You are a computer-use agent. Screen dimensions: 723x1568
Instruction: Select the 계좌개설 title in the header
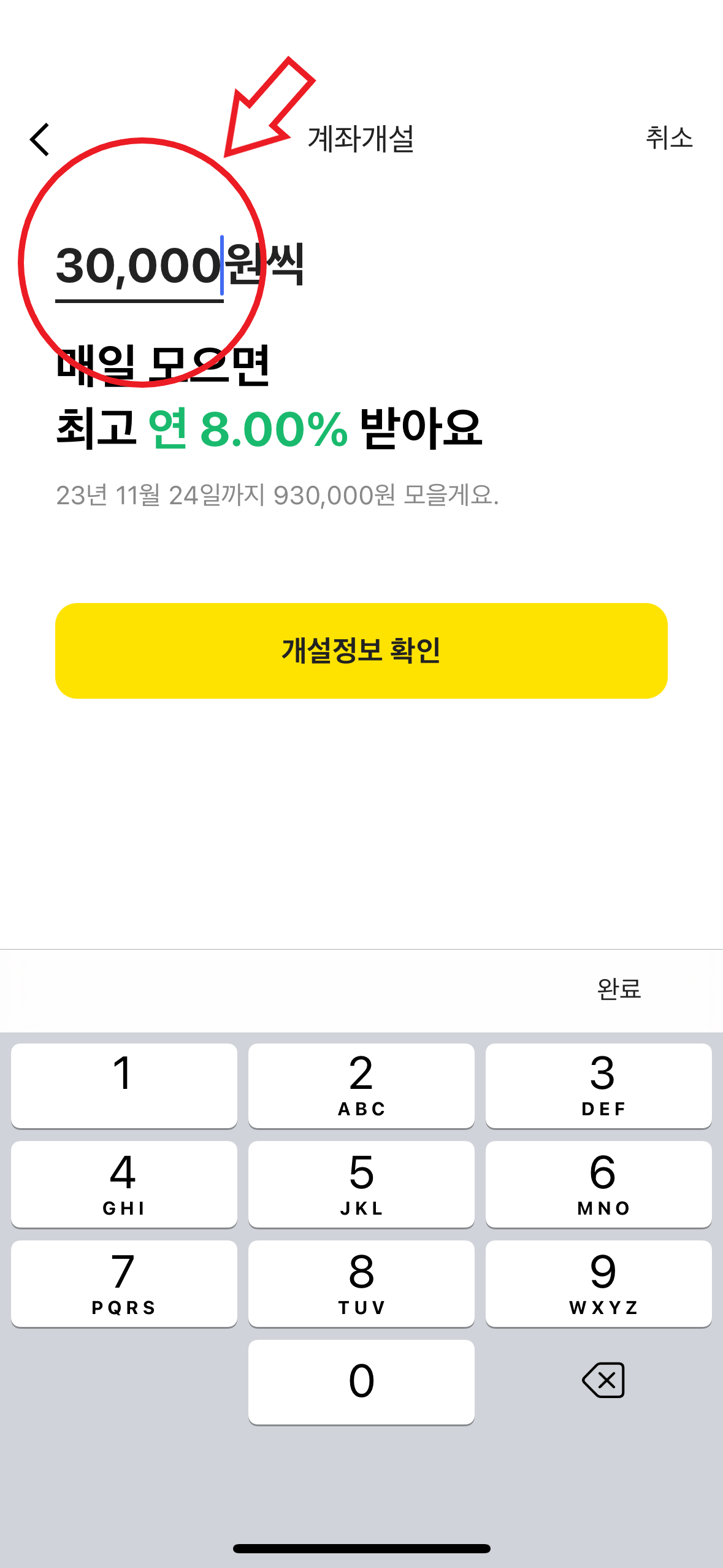[361, 139]
